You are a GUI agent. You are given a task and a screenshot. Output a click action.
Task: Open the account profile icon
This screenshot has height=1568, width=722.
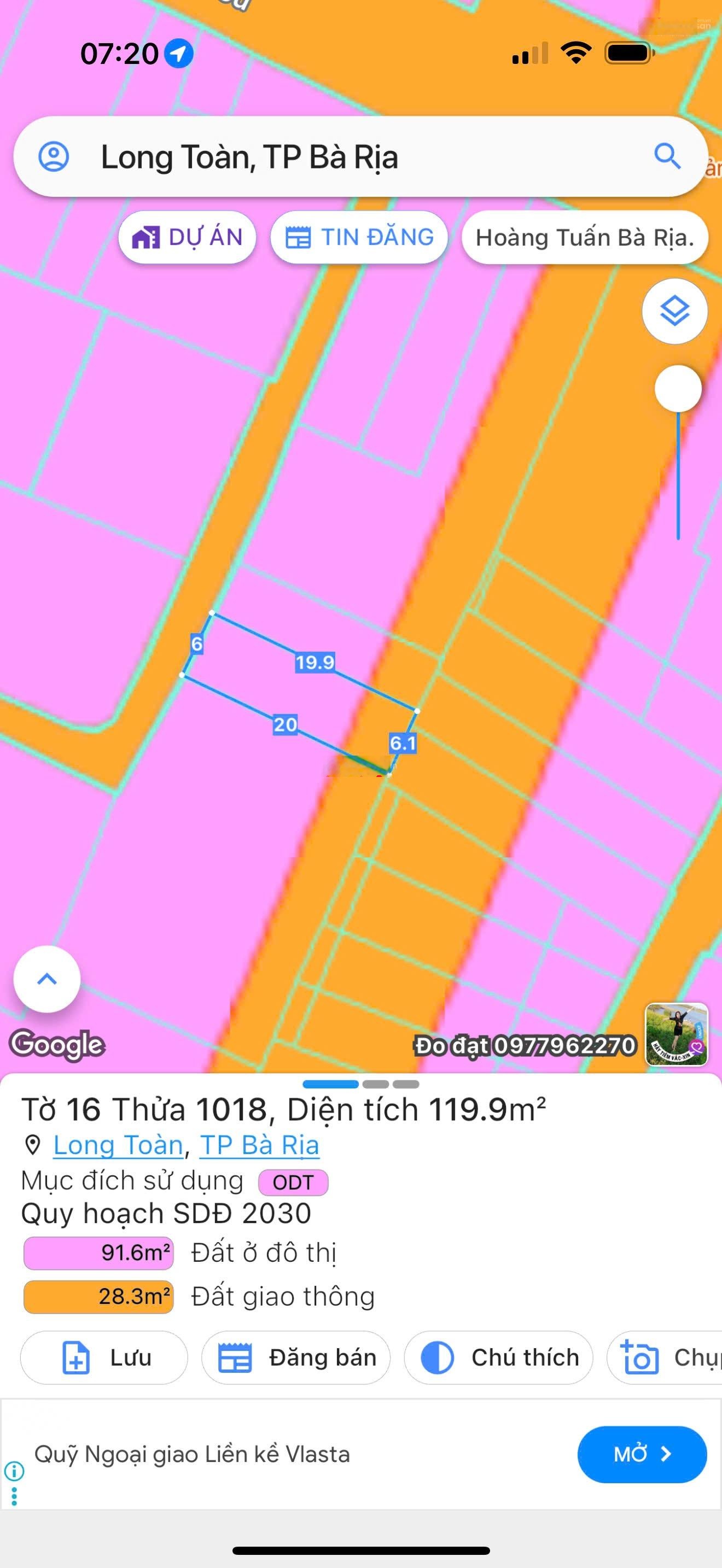pos(54,157)
